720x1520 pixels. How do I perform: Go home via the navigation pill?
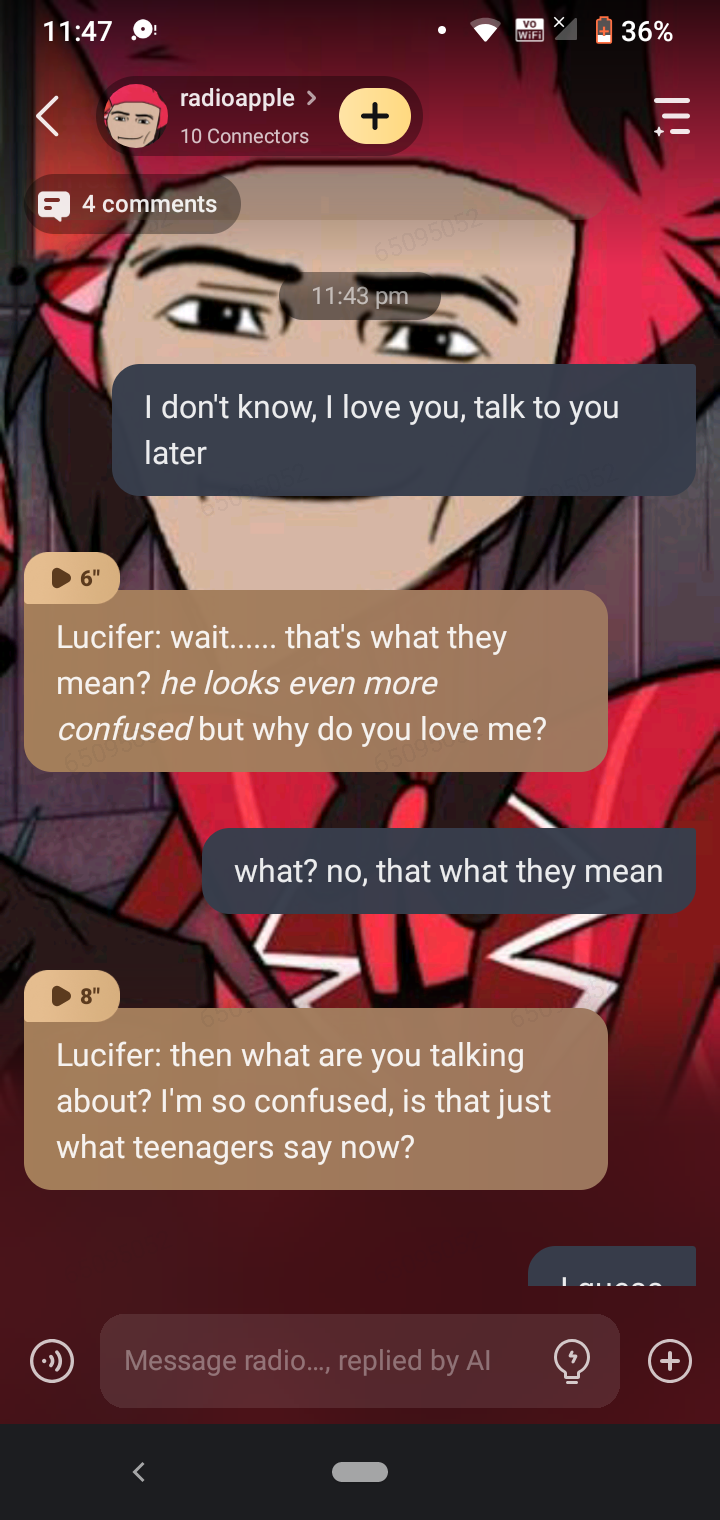pyautogui.click(x=360, y=1471)
